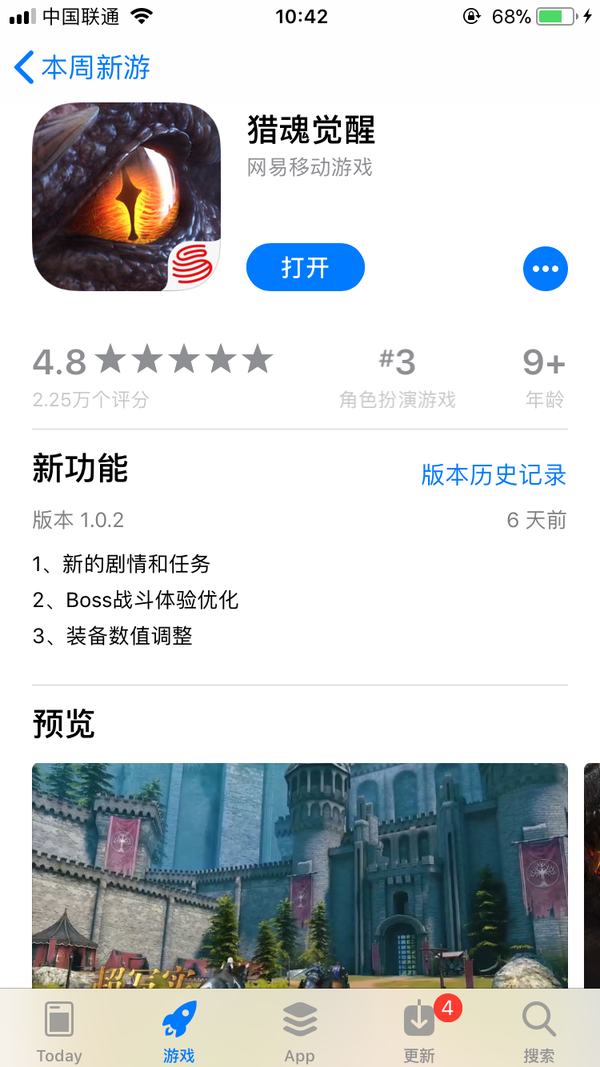
Task: Open the more options ellipsis button
Action: pos(545,268)
